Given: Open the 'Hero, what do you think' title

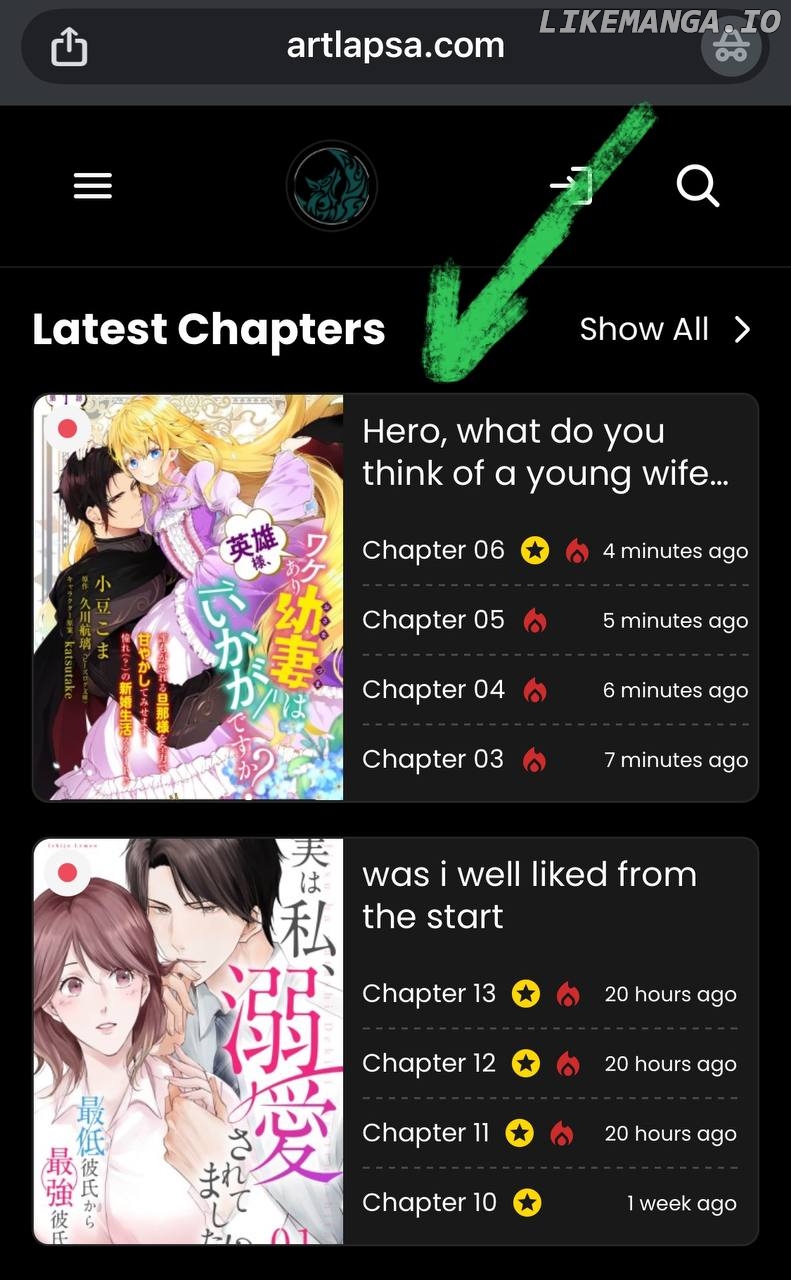Looking at the screenshot, I should coord(545,451).
